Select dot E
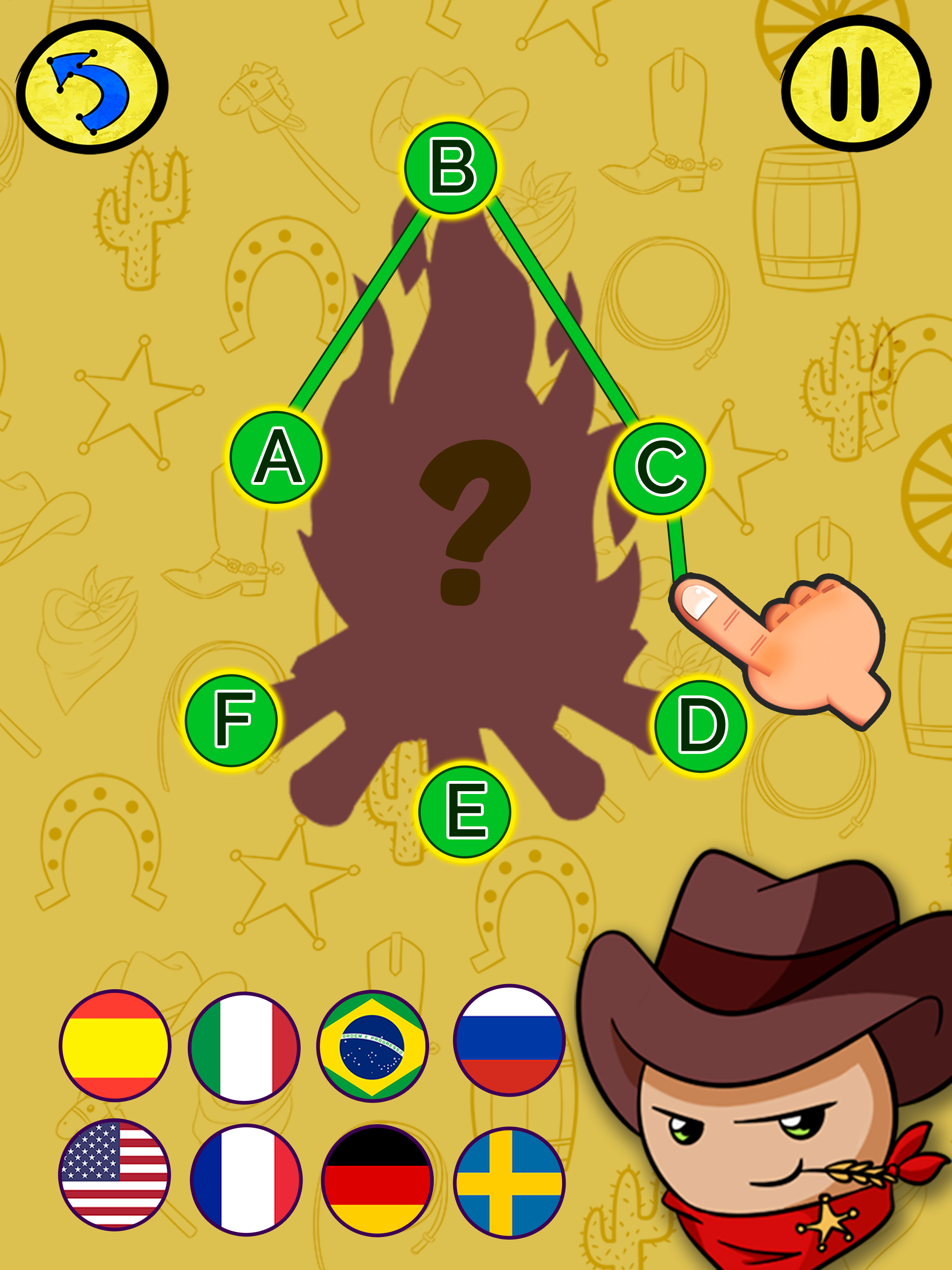The height and width of the screenshot is (1270, 952). click(x=465, y=811)
